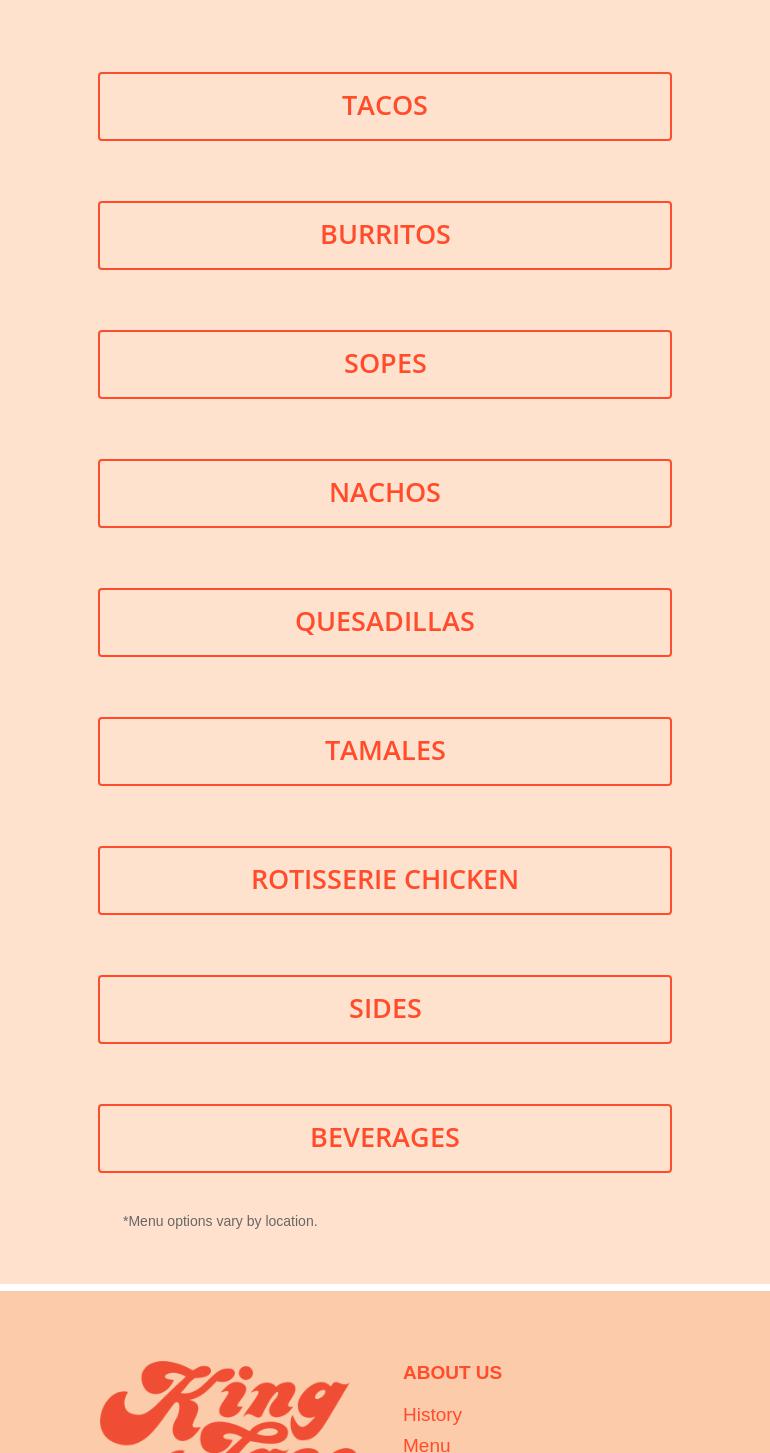770x1453 pixels.
Task: Open the History link in footer
Action: coord(432,1414)
